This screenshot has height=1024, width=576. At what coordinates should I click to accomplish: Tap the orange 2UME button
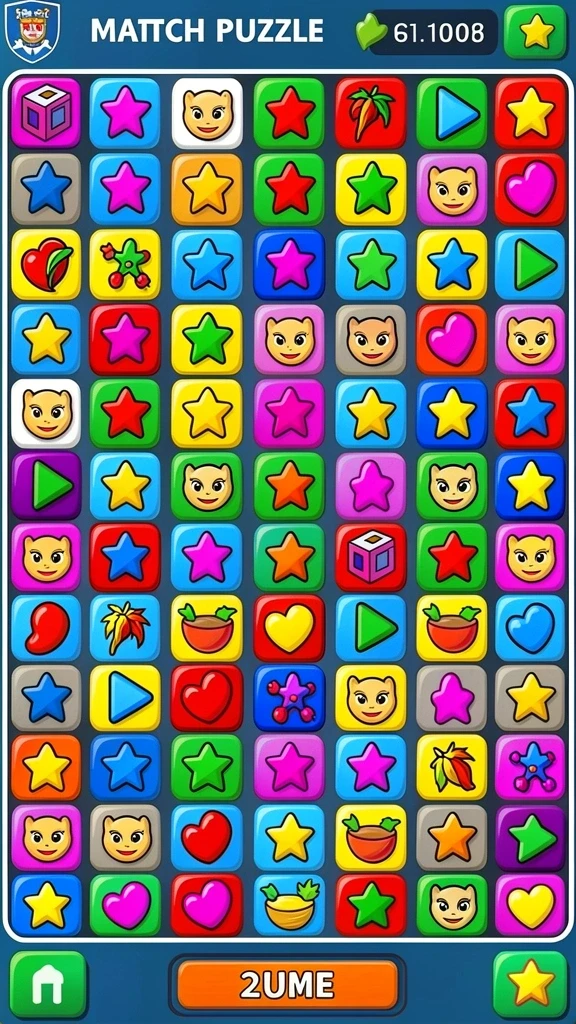[287, 984]
